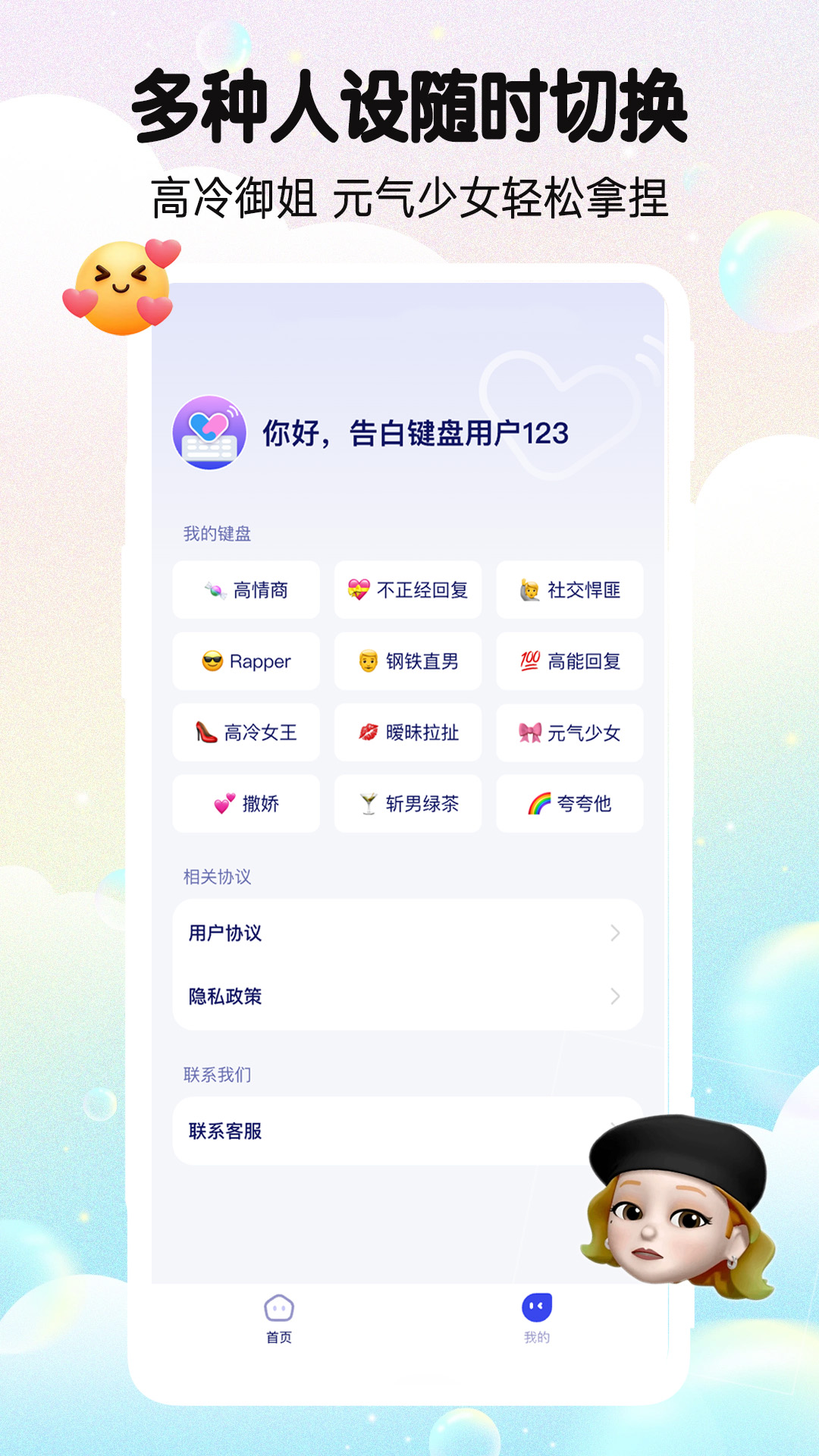The image size is (819, 1456).
Task: Open the 暧昧拉扯 keyboard style
Action: click(x=408, y=733)
